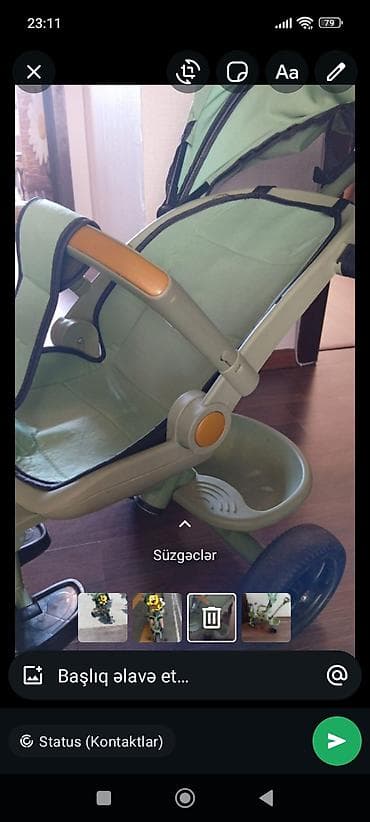The width and height of the screenshot is (370, 822).
Task: Open the pencil drawing tool
Action: [336, 72]
